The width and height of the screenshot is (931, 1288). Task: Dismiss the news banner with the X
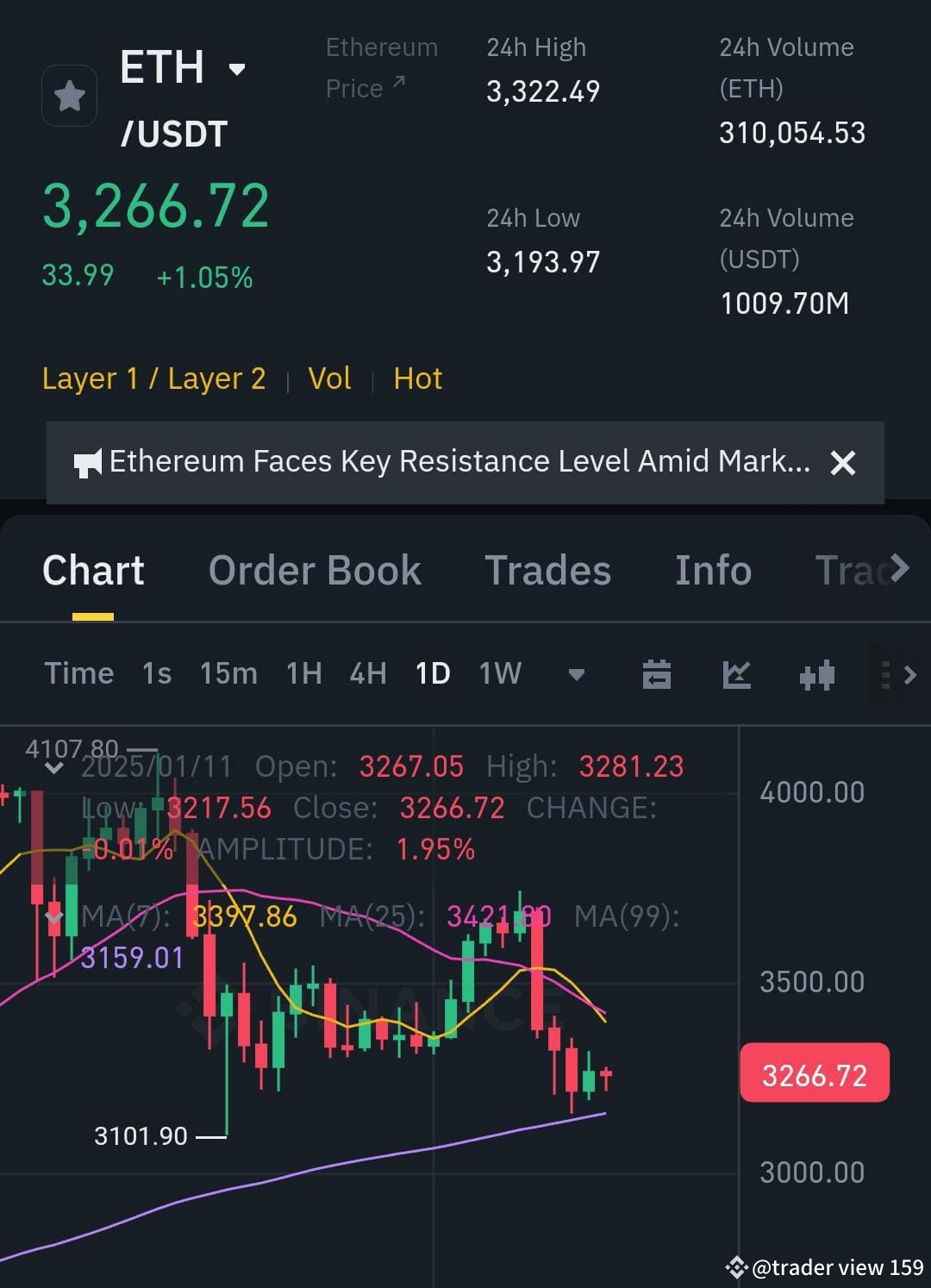click(843, 463)
